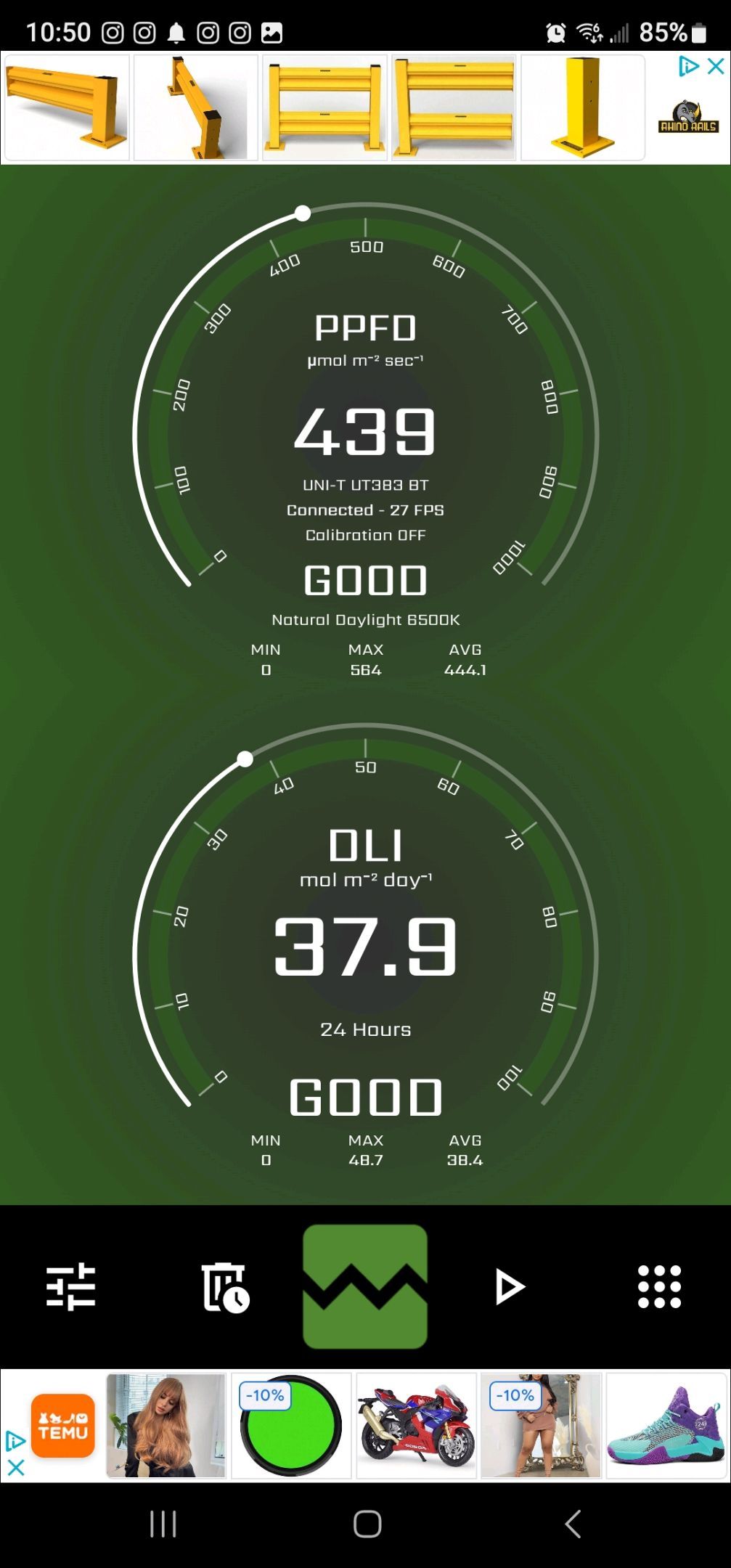Open the dots grid menu
This screenshot has width=731, height=1568.
[x=659, y=1287]
